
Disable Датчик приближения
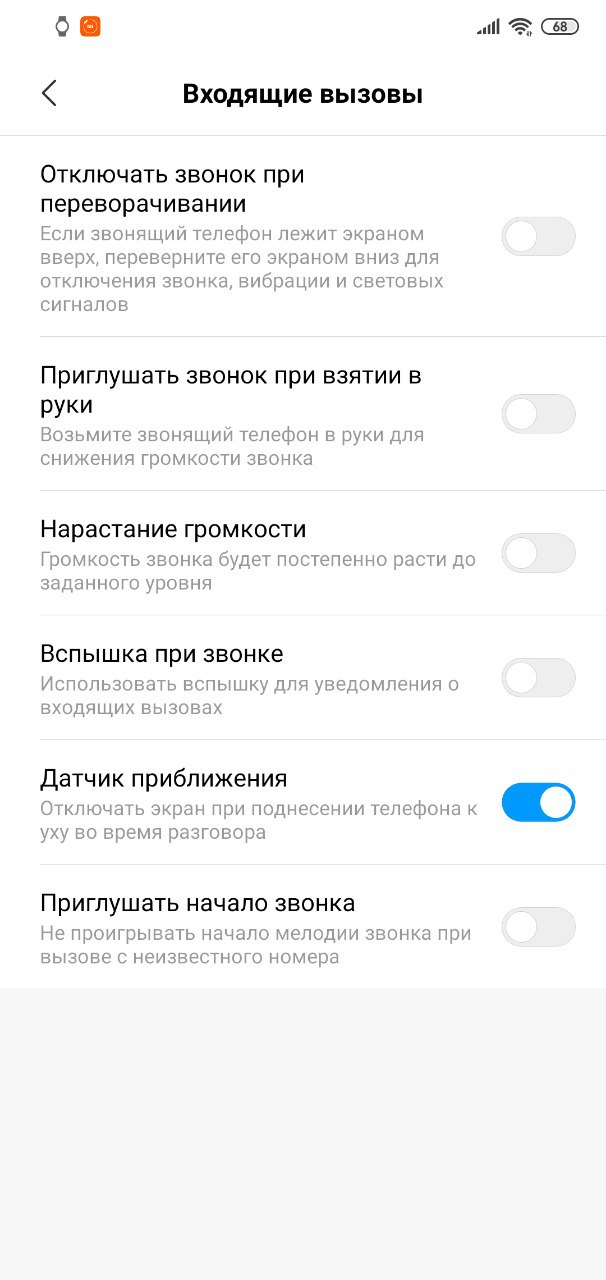[x=538, y=802]
